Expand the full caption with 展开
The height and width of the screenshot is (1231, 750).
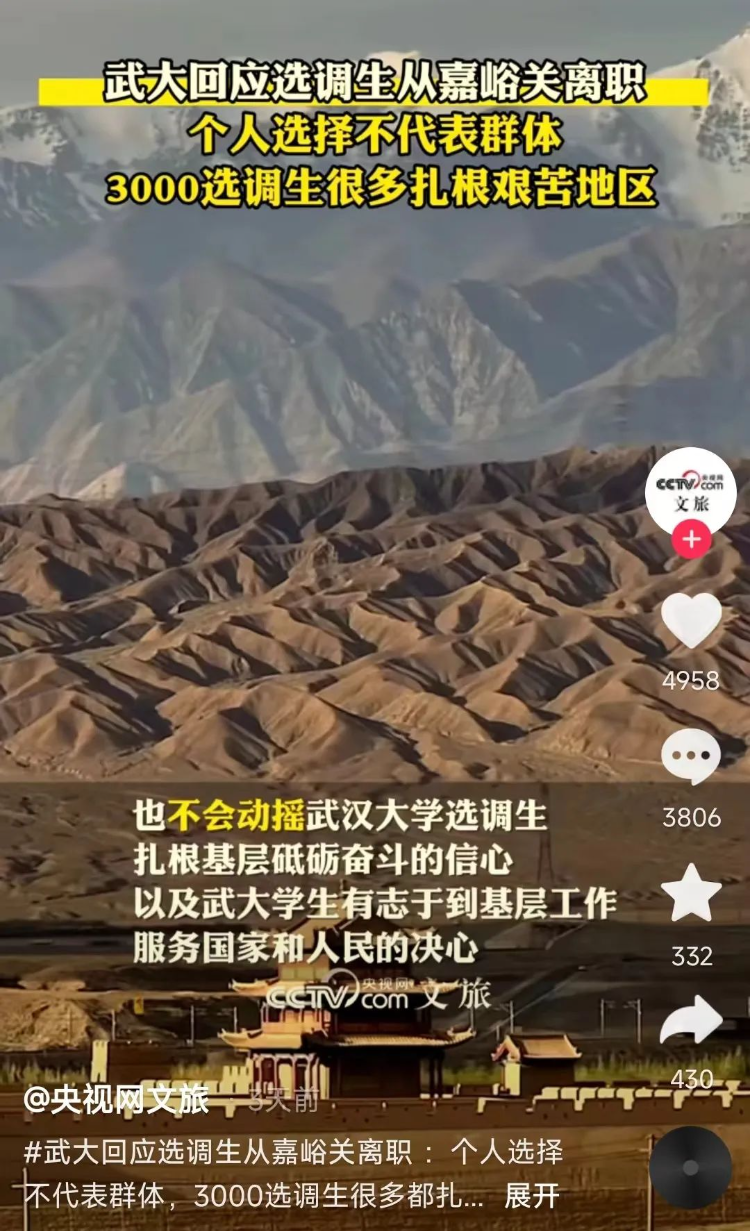(x=532, y=1195)
